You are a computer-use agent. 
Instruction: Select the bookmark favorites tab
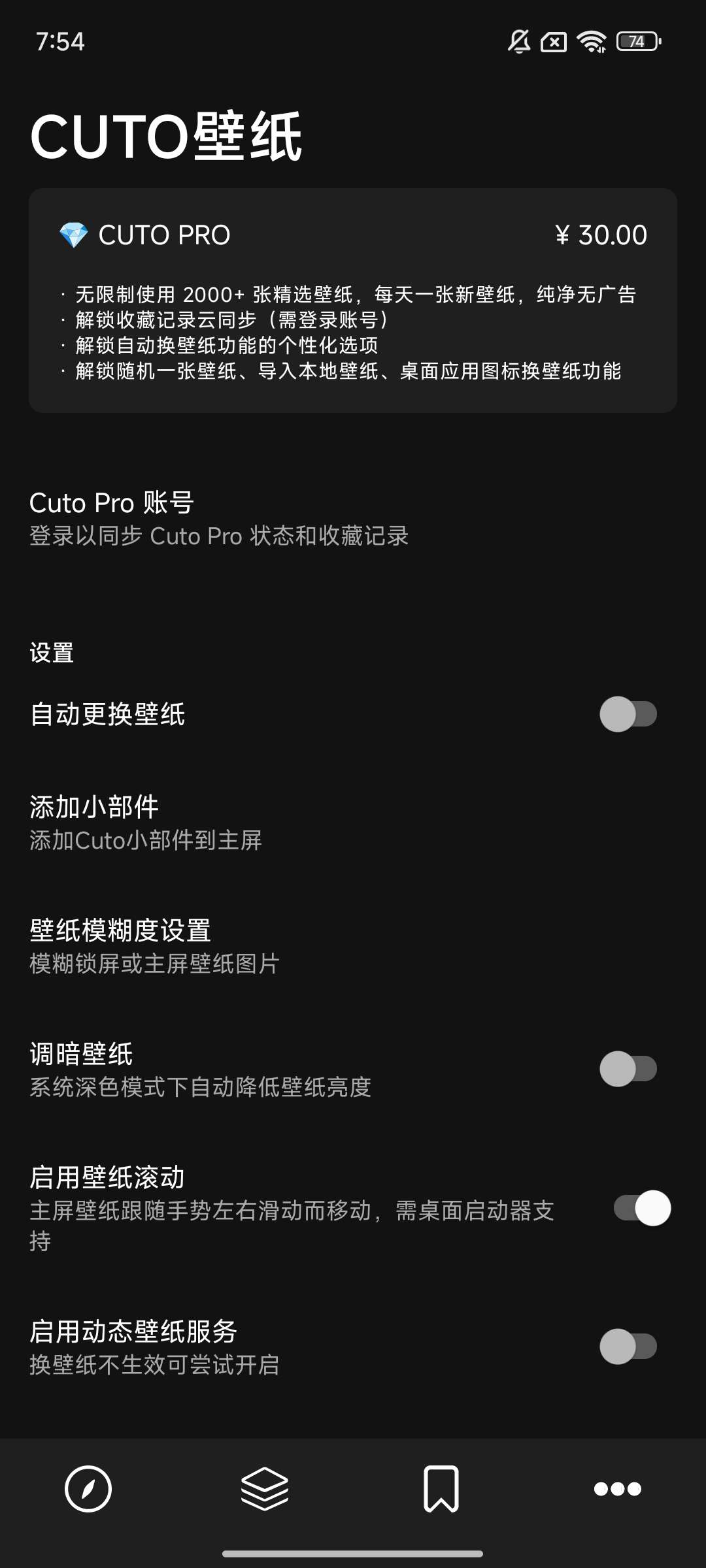point(441,1489)
